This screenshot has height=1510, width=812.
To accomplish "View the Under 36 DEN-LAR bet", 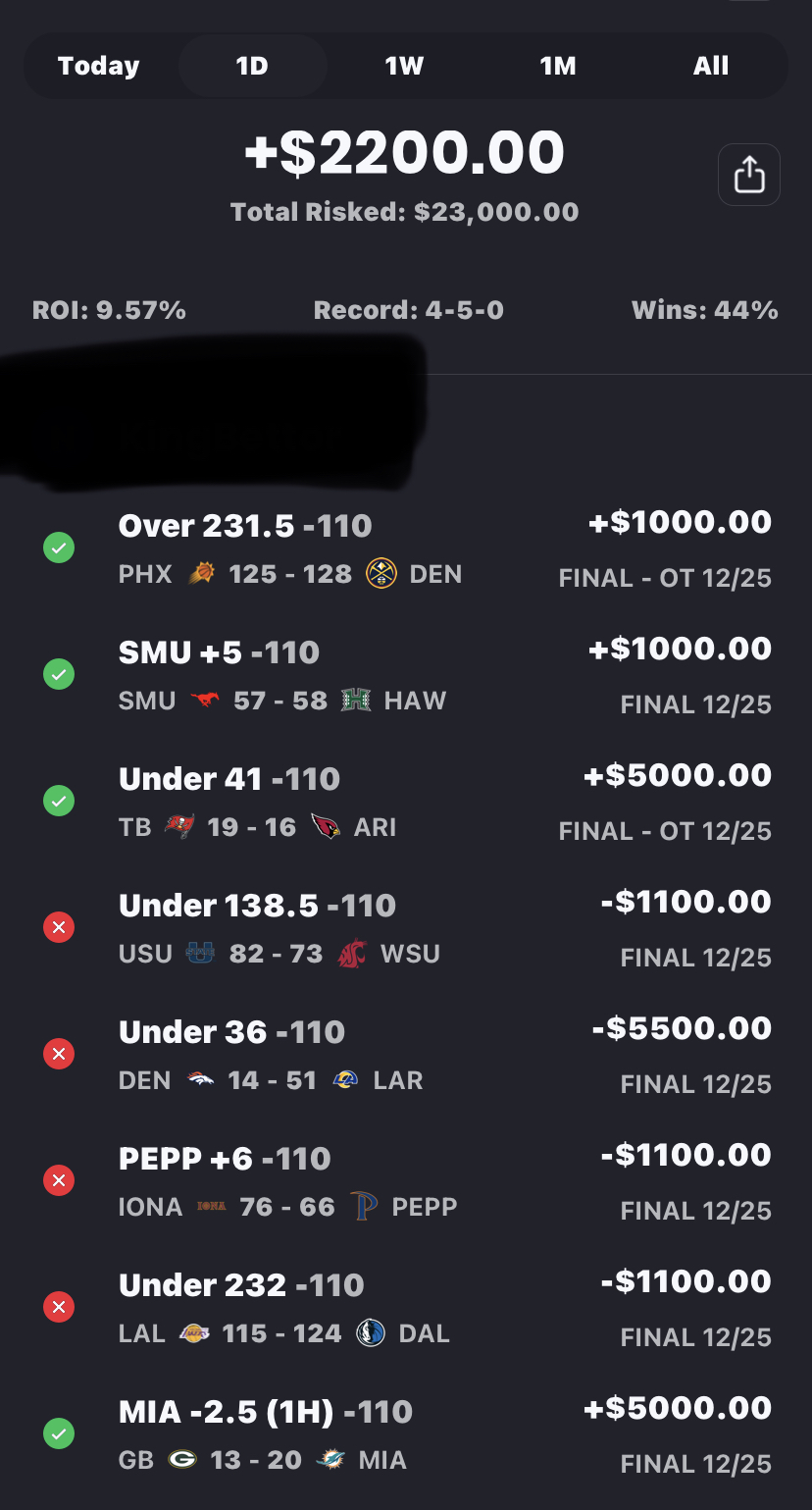I will coord(406,1055).
